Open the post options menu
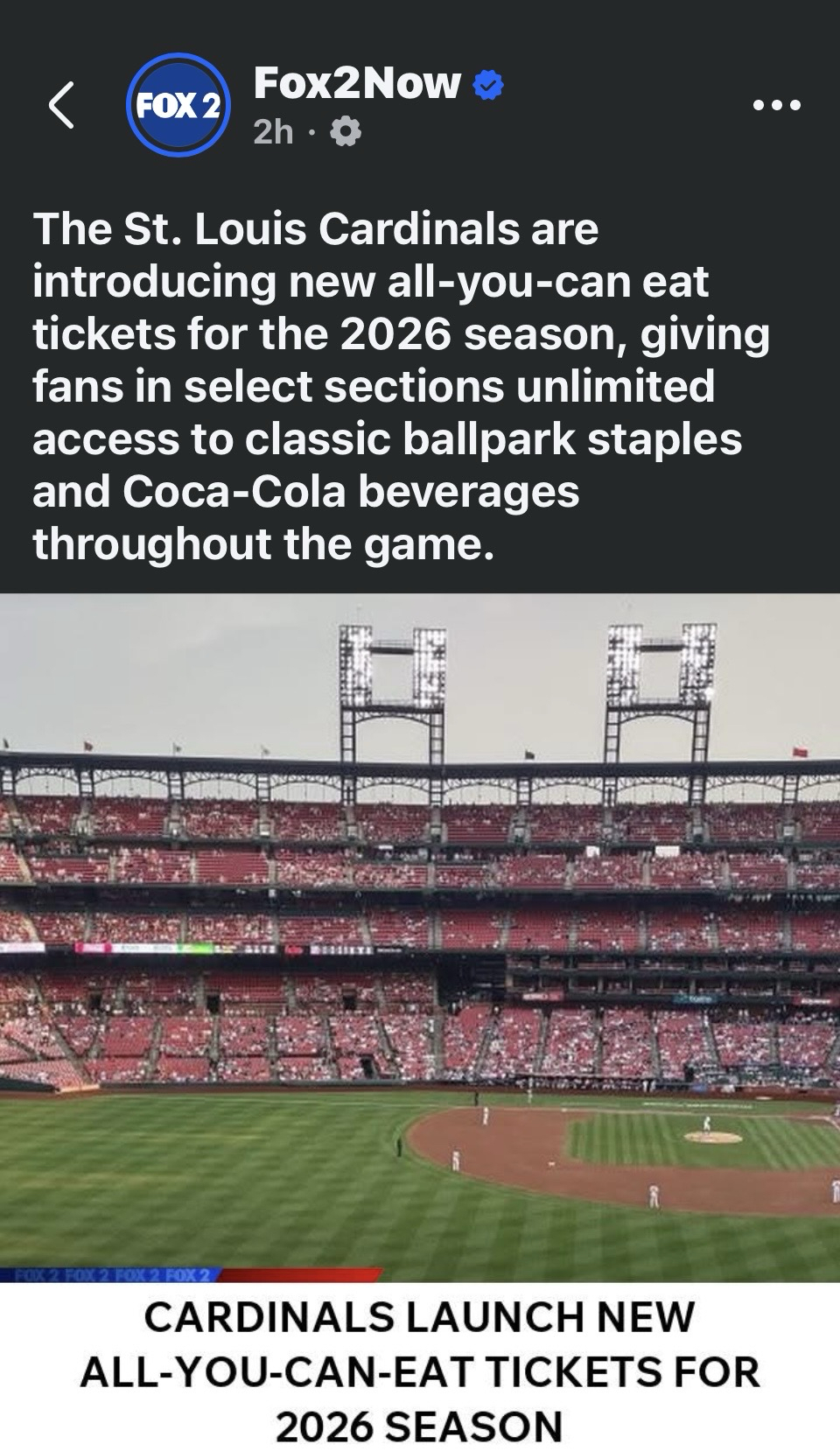Image resolution: width=840 pixels, height=1451 pixels. point(776,106)
